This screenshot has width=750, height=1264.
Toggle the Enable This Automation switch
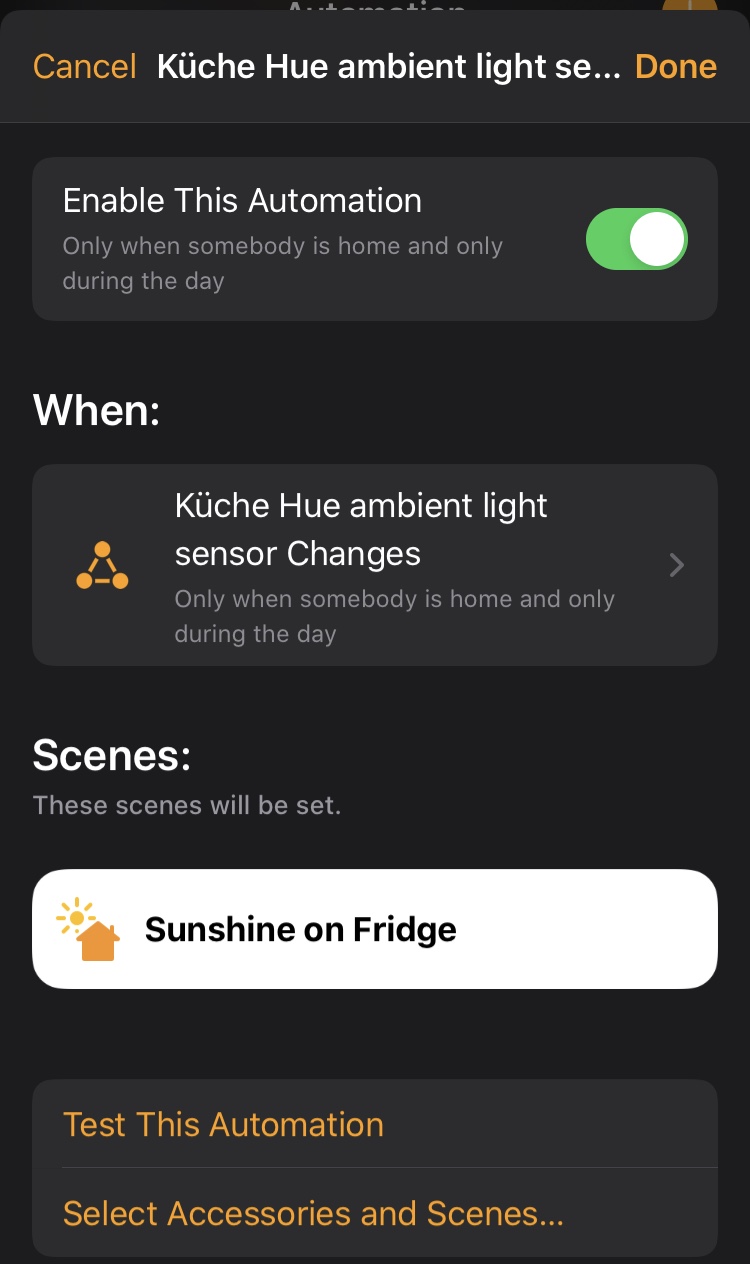[x=636, y=240]
